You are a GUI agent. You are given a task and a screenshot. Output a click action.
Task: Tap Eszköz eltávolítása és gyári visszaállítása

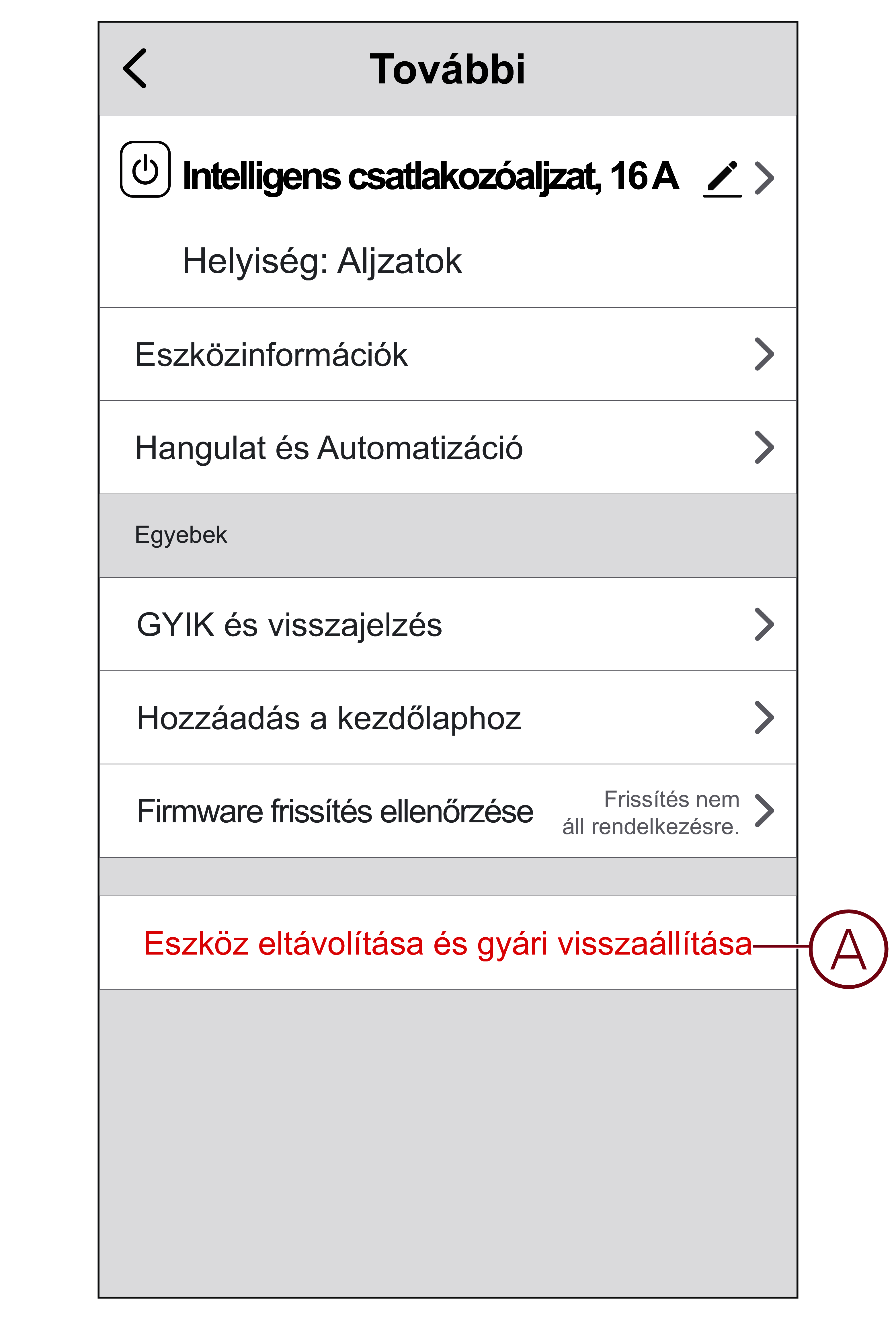[447, 943]
